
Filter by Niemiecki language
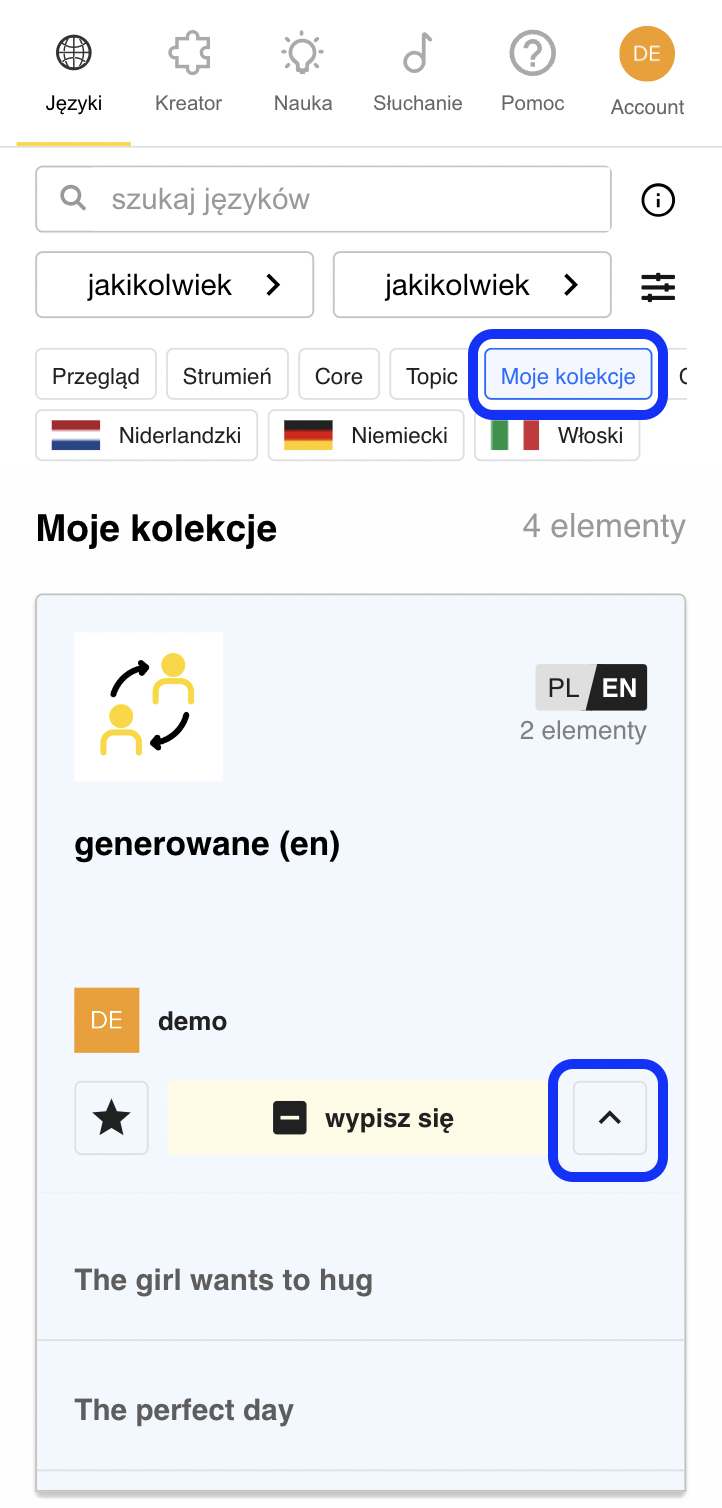pyautogui.click(x=366, y=435)
